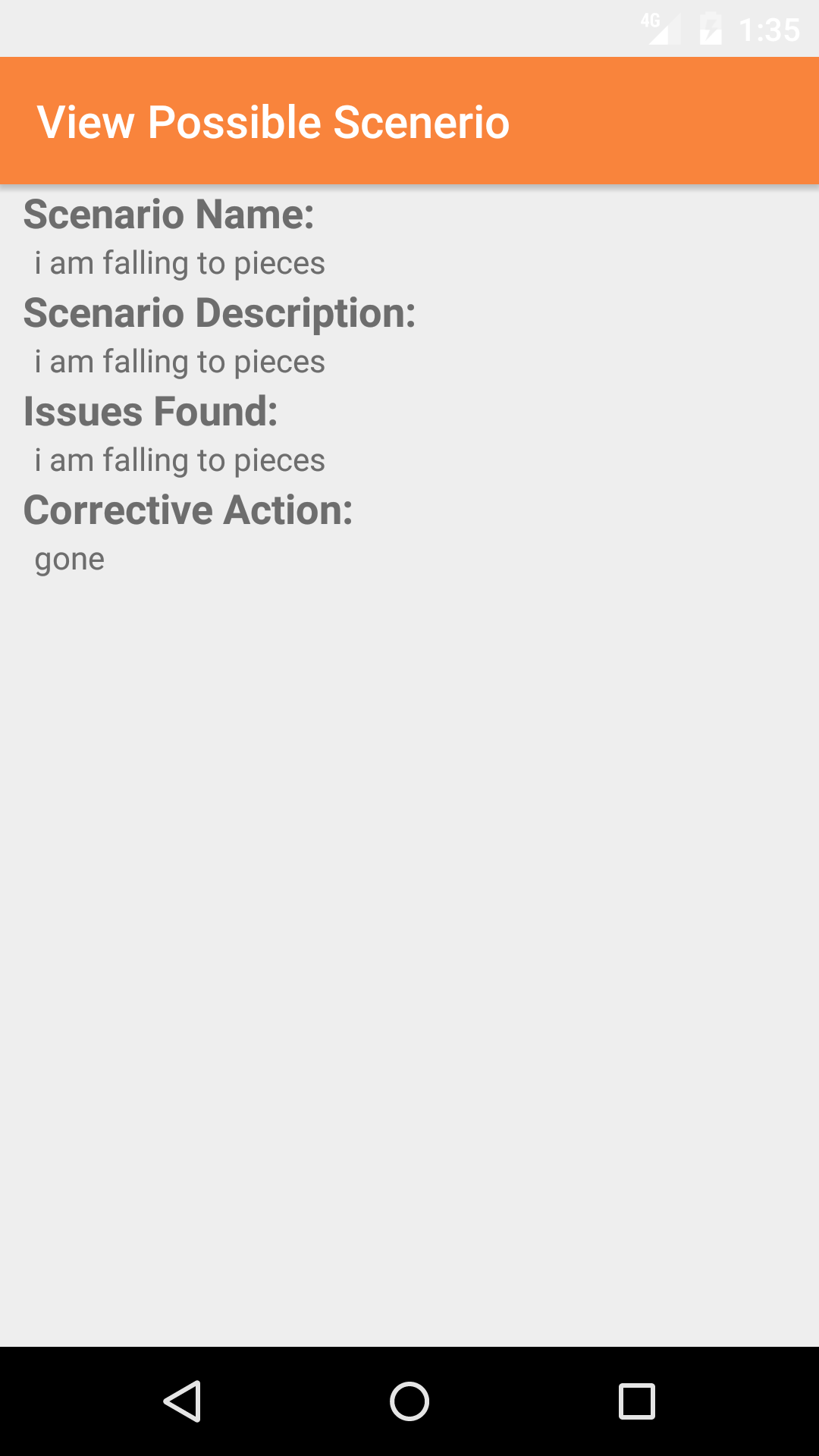Go to the home screen
Screen dimensions: 819x1456
point(409,1401)
